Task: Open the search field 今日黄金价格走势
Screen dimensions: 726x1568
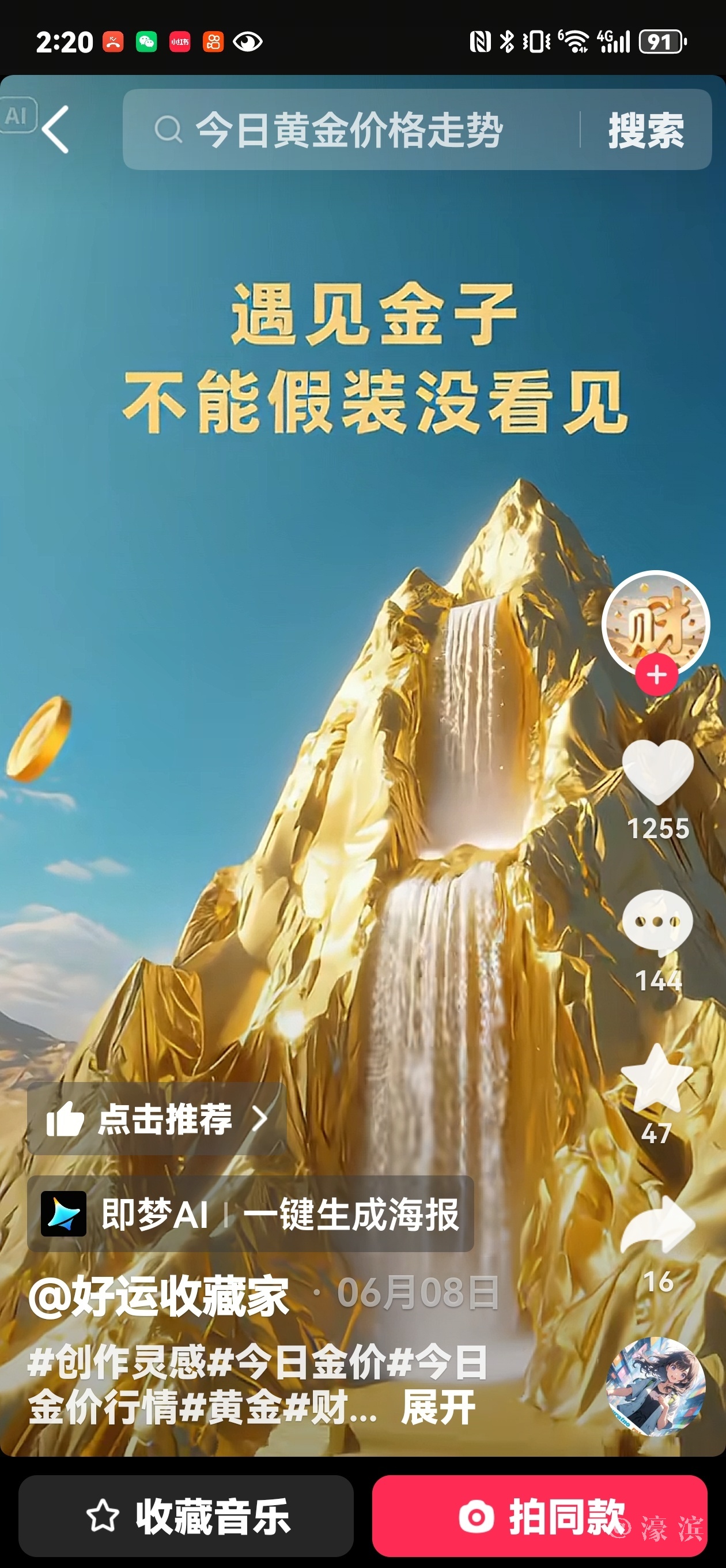Action: click(350, 130)
